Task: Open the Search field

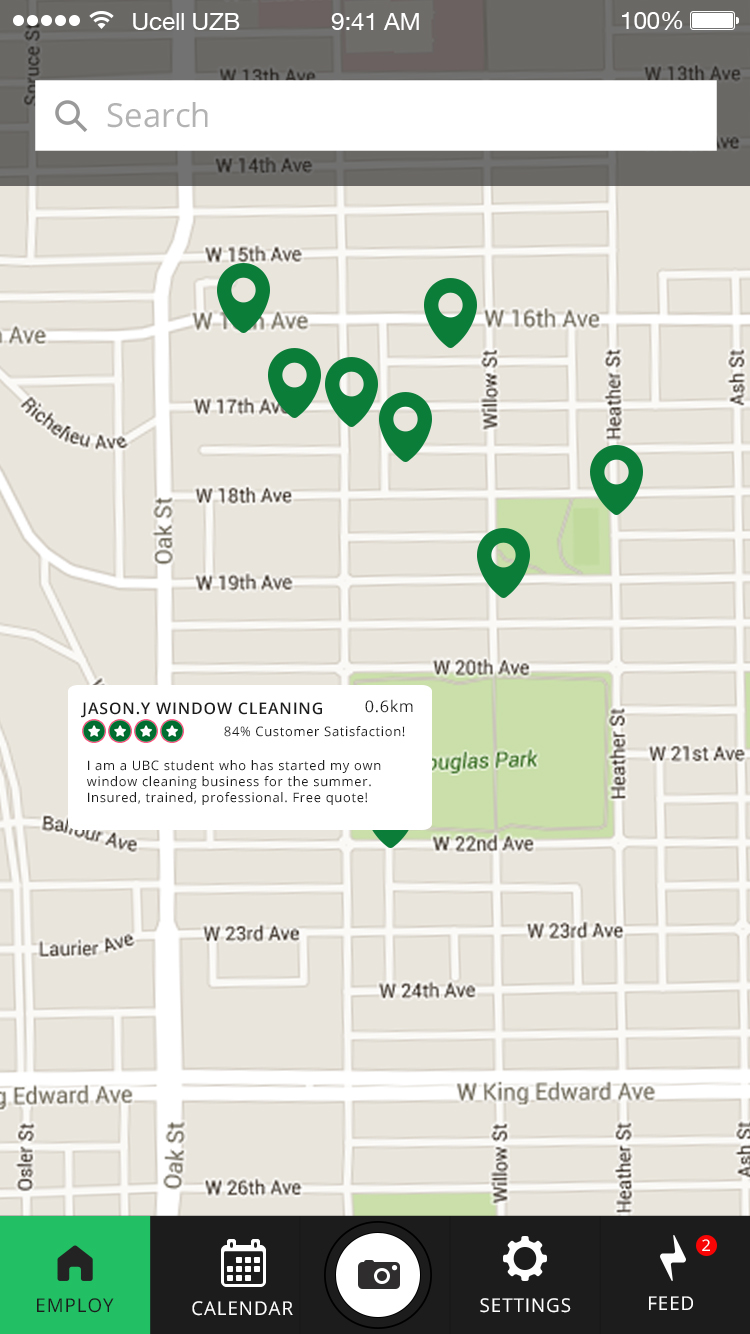Action: tap(375, 116)
